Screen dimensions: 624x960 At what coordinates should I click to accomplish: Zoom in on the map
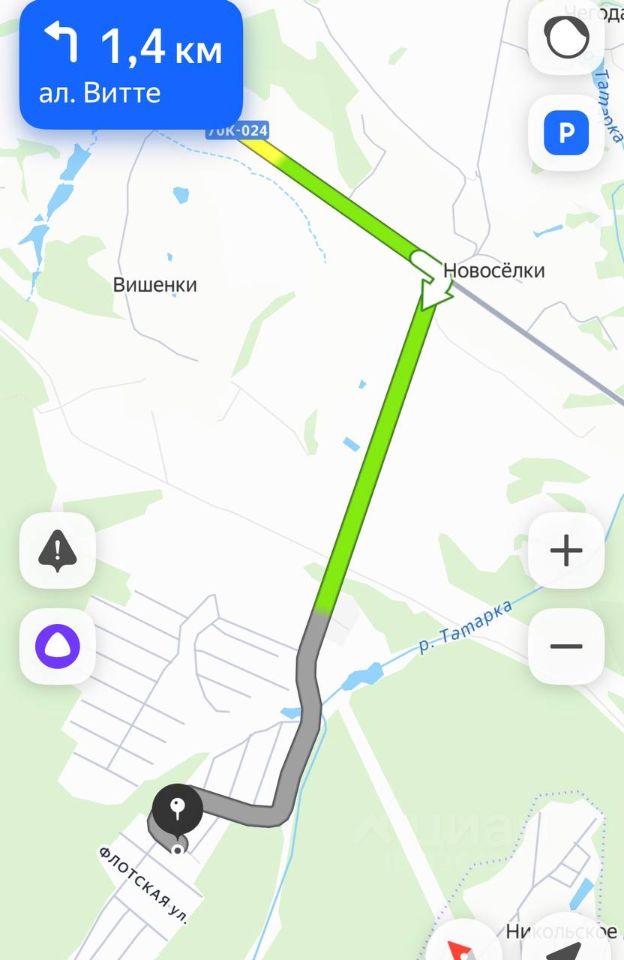pos(566,551)
